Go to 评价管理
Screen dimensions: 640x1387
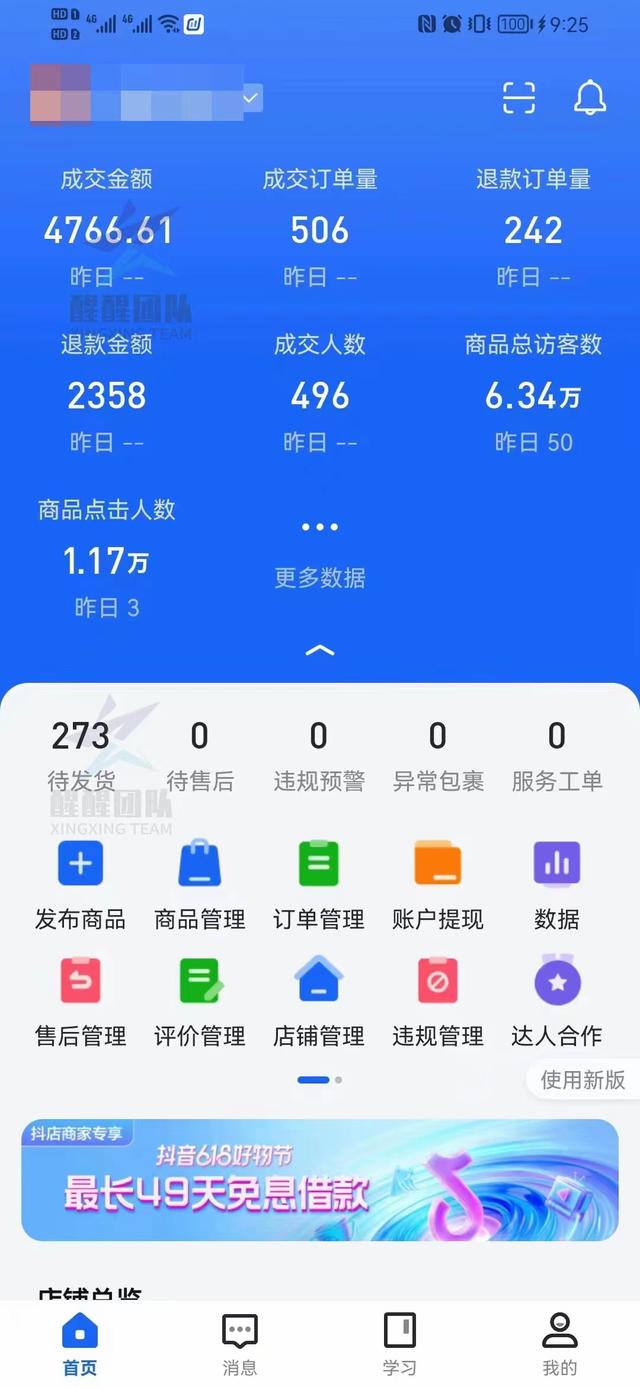click(200, 1002)
